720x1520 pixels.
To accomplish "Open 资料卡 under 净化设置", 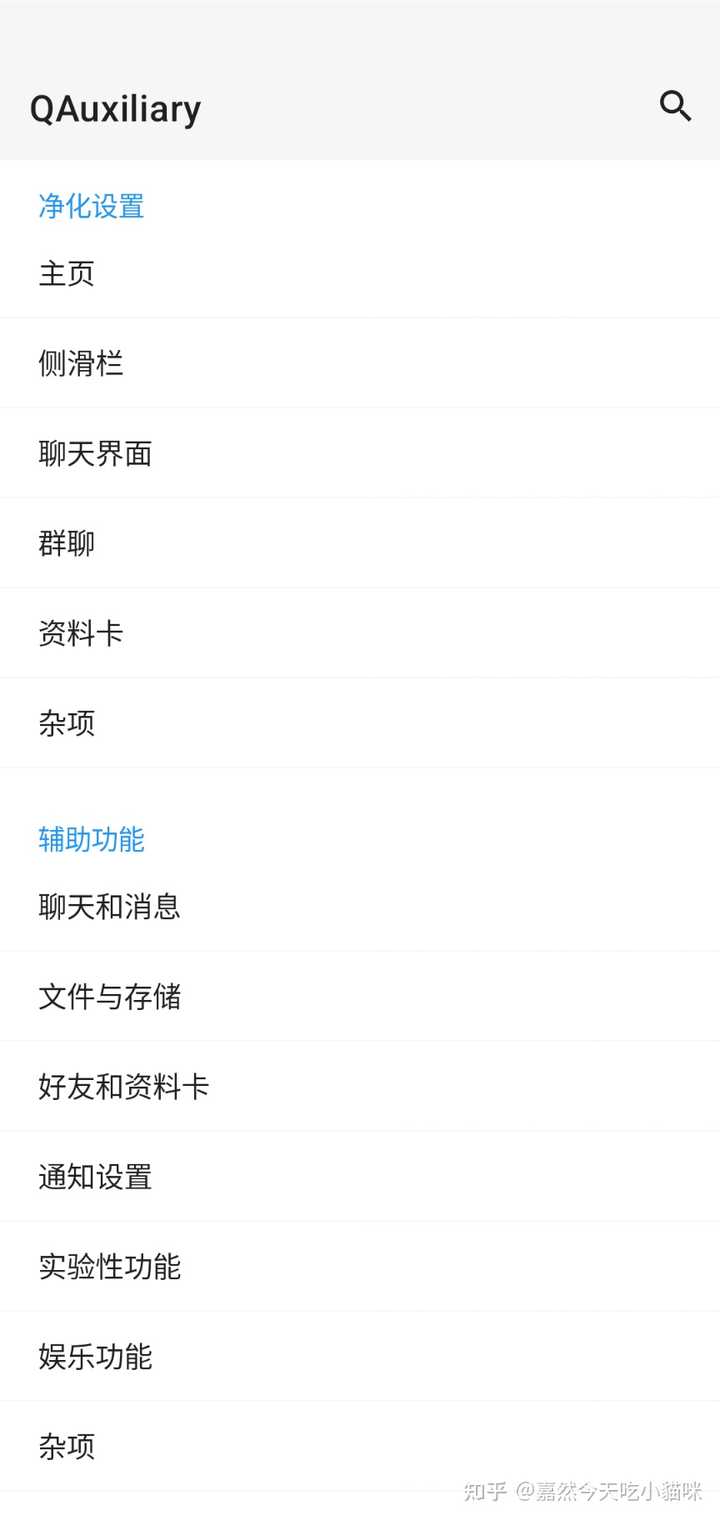I will 81,633.
